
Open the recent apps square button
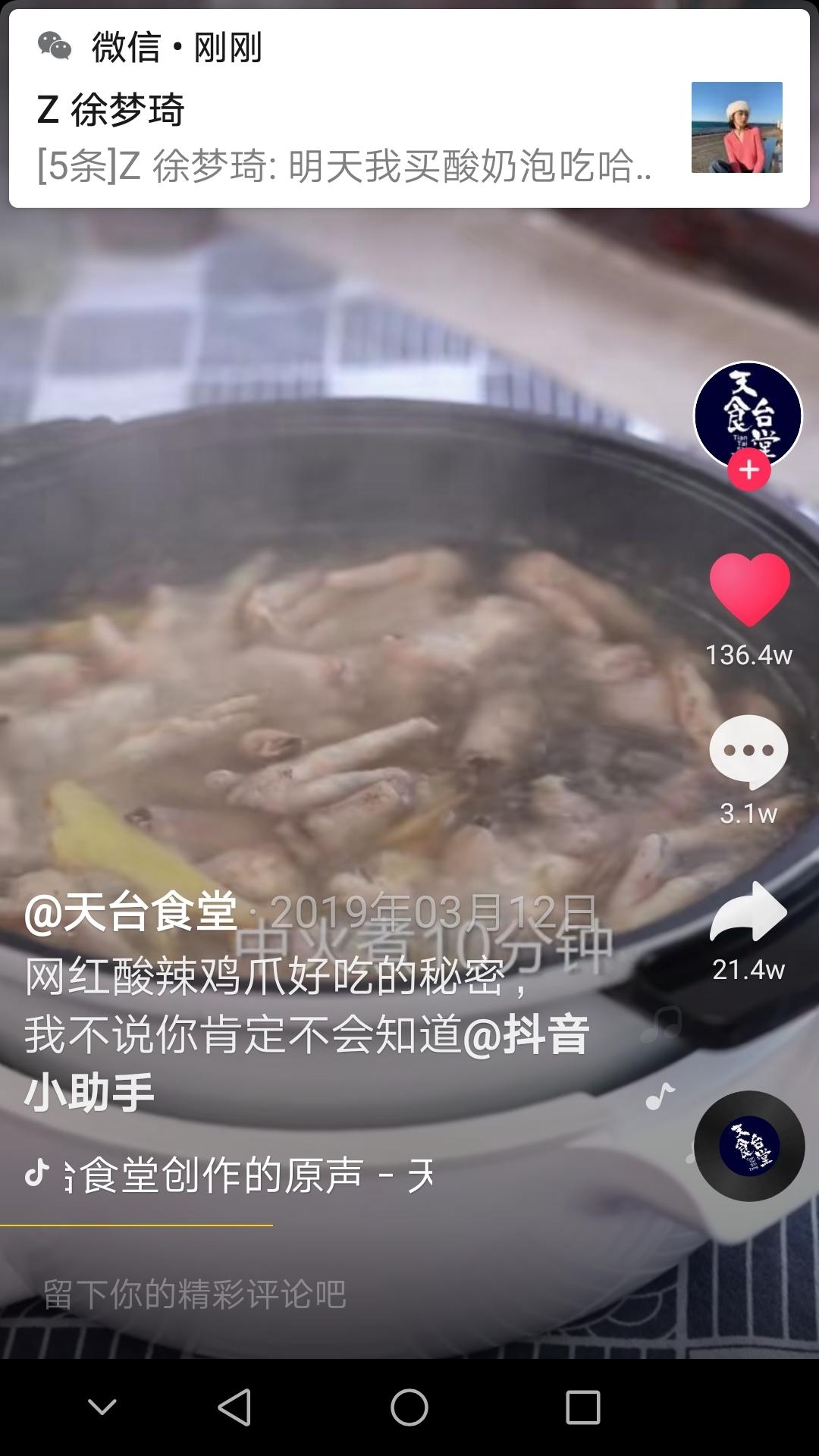click(582, 1407)
